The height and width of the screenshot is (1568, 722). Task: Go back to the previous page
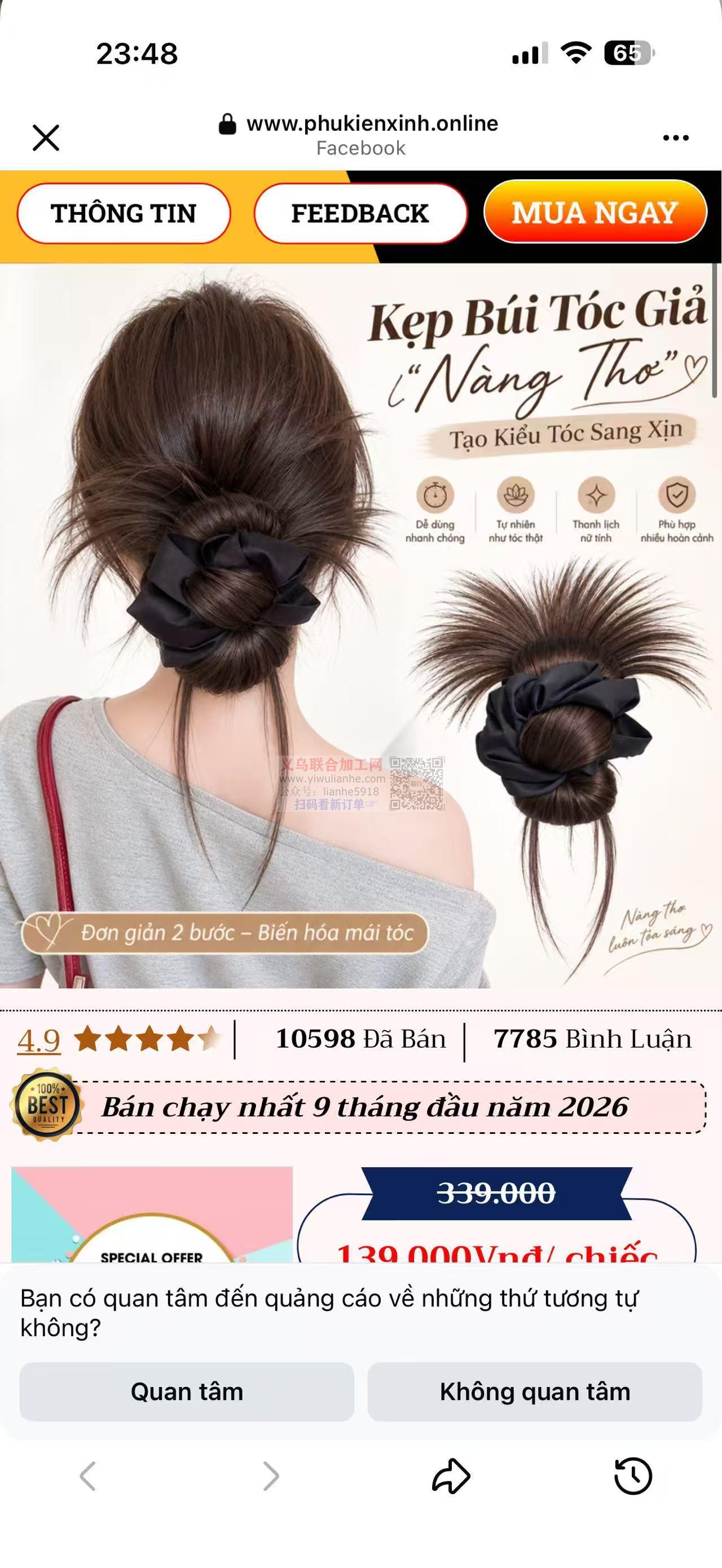pos(88,1476)
